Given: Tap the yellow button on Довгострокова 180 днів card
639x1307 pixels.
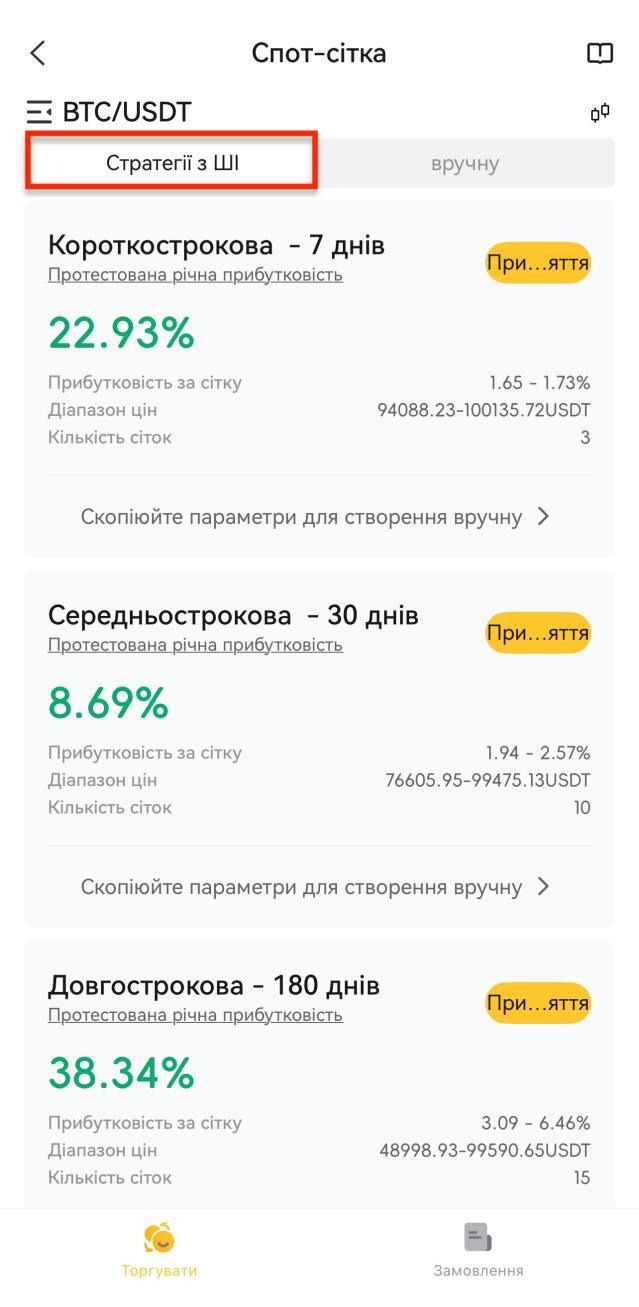Looking at the screenshot, I should pos(538,1003).
